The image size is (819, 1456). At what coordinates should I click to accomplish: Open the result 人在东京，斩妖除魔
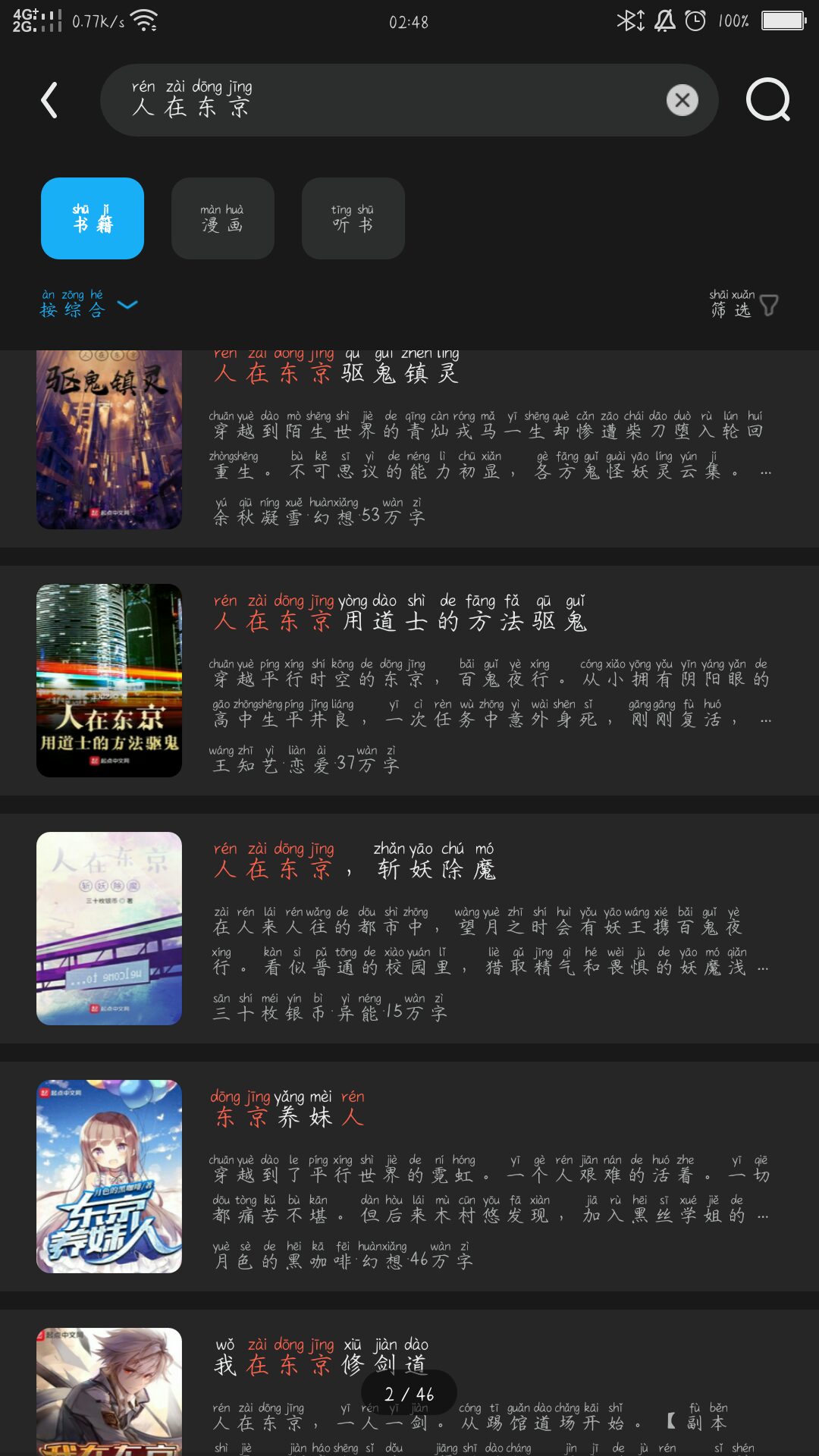pyautogui.click(x=409, y=928)
